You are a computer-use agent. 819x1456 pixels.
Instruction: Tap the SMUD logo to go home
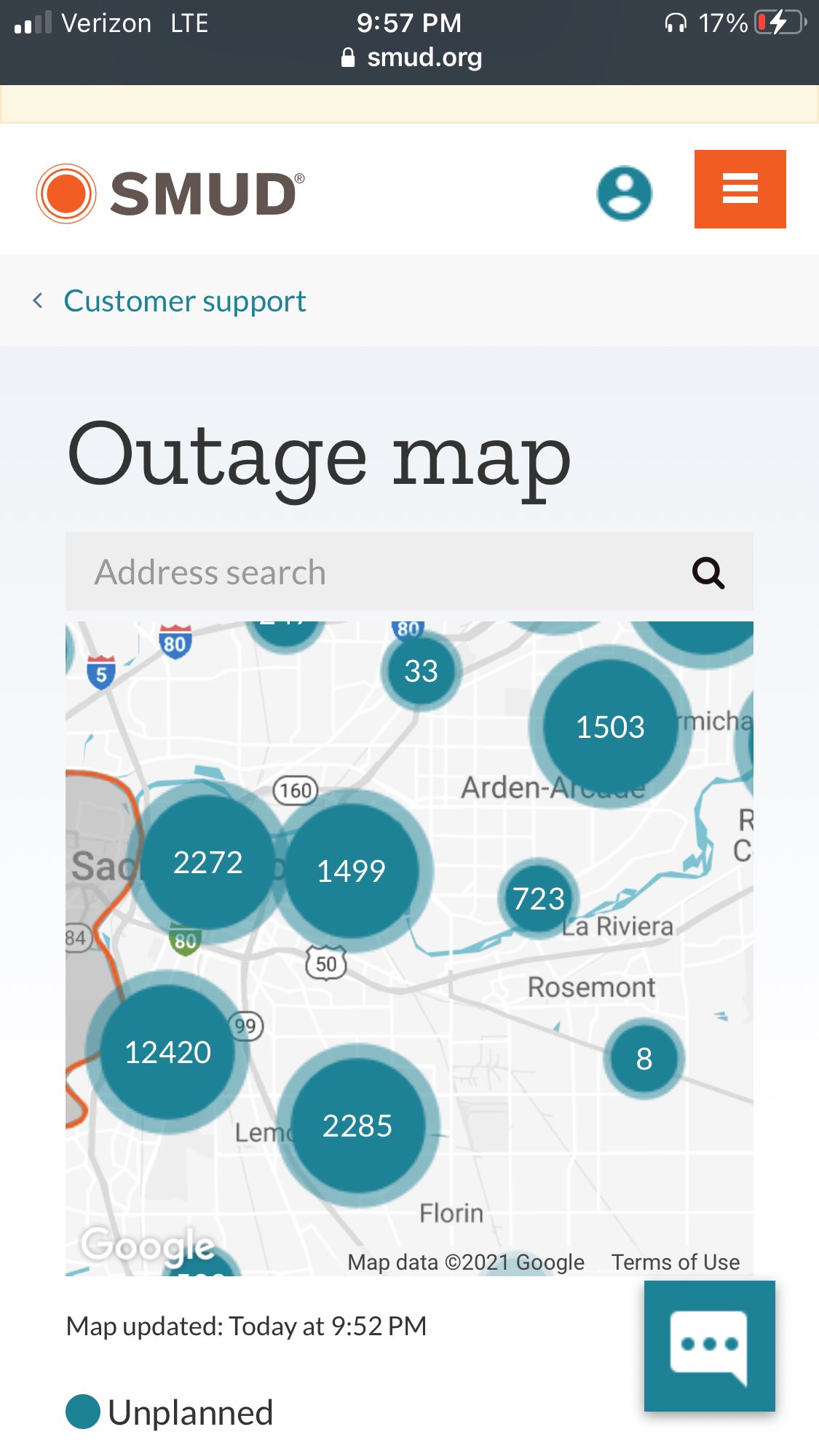170,194
